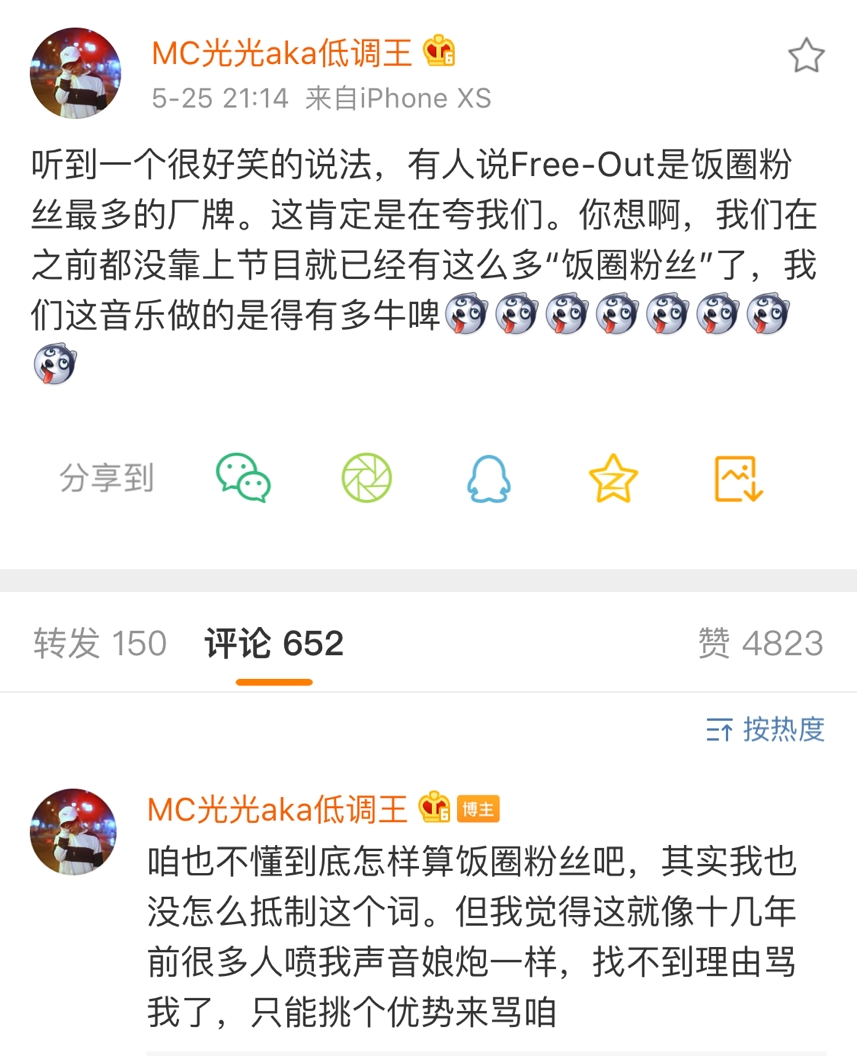Share via WeChat Moments icon
The height and width of the screenshot is (1056, 857).
[x=369, y=479]
